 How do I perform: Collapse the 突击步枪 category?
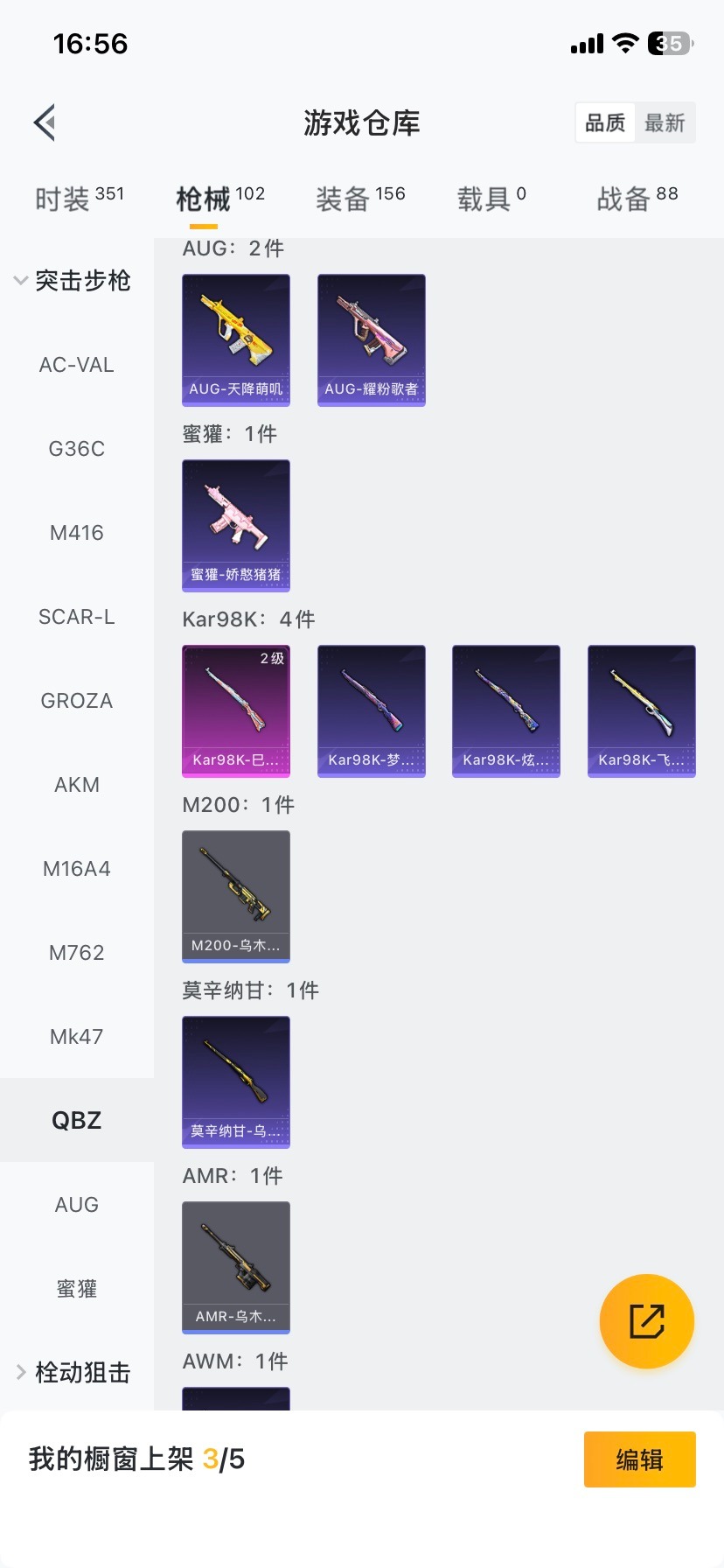click(x=72, y=281)
